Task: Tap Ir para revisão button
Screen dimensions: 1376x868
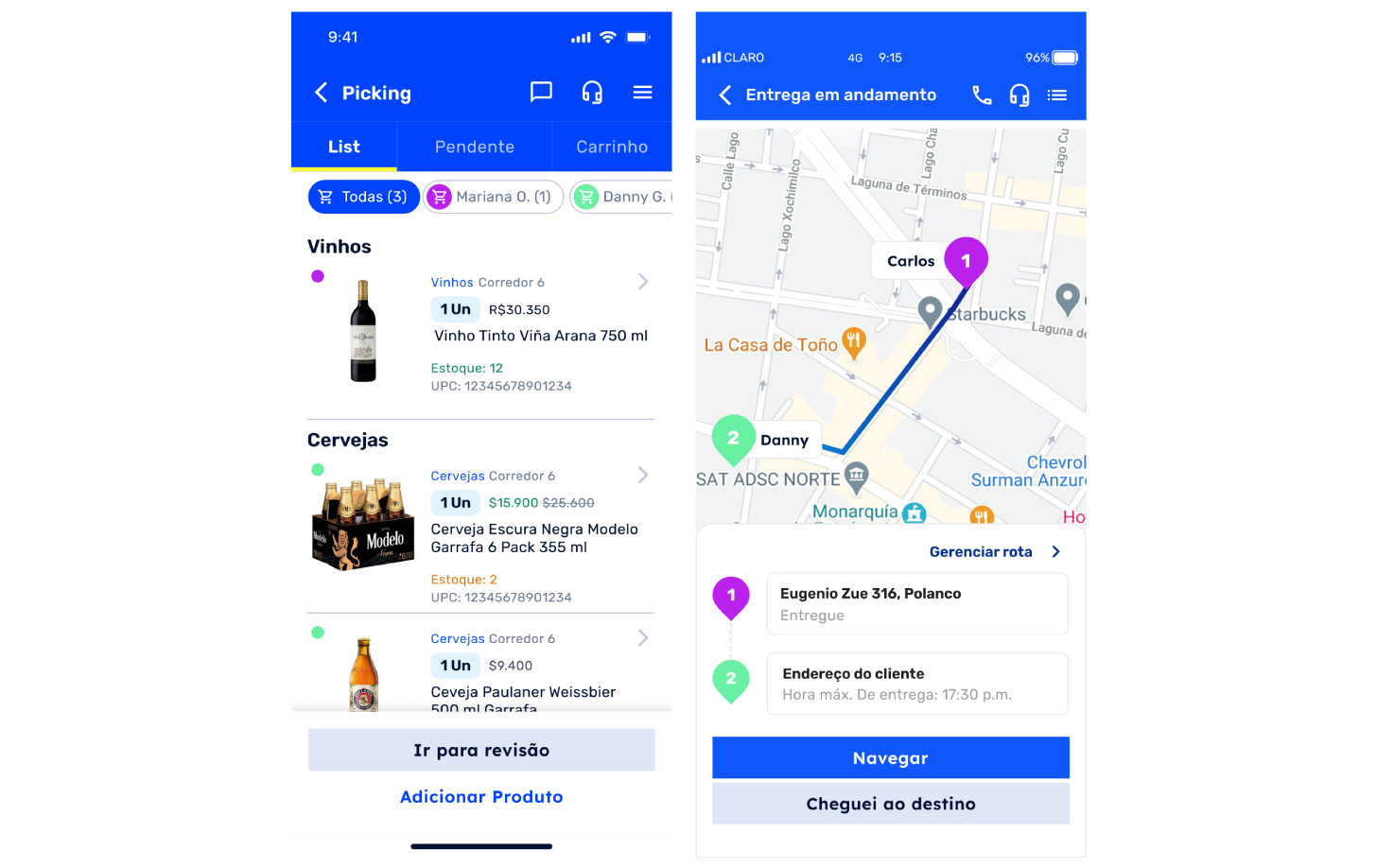Action: [x=481, y=750]
